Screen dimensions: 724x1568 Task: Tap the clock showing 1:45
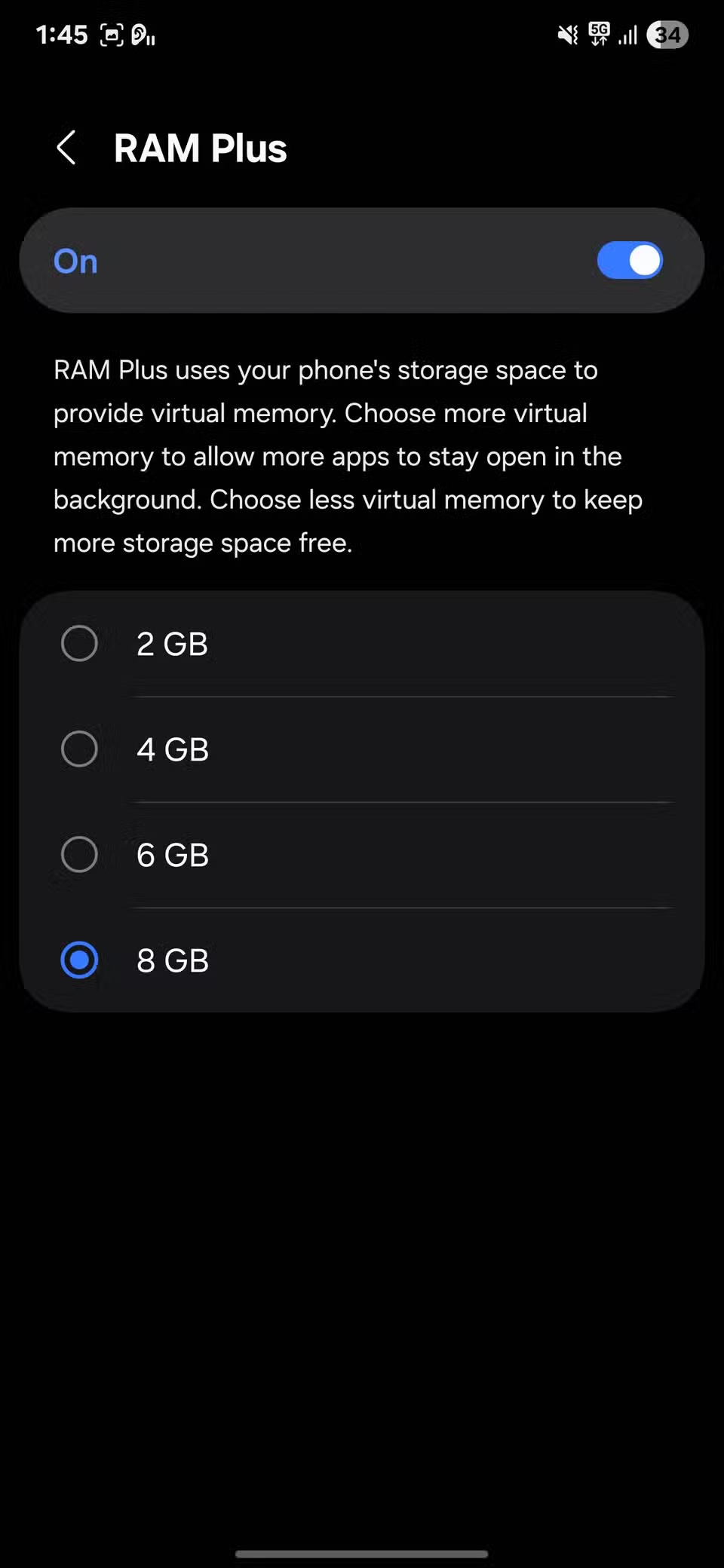pos(63,34)
